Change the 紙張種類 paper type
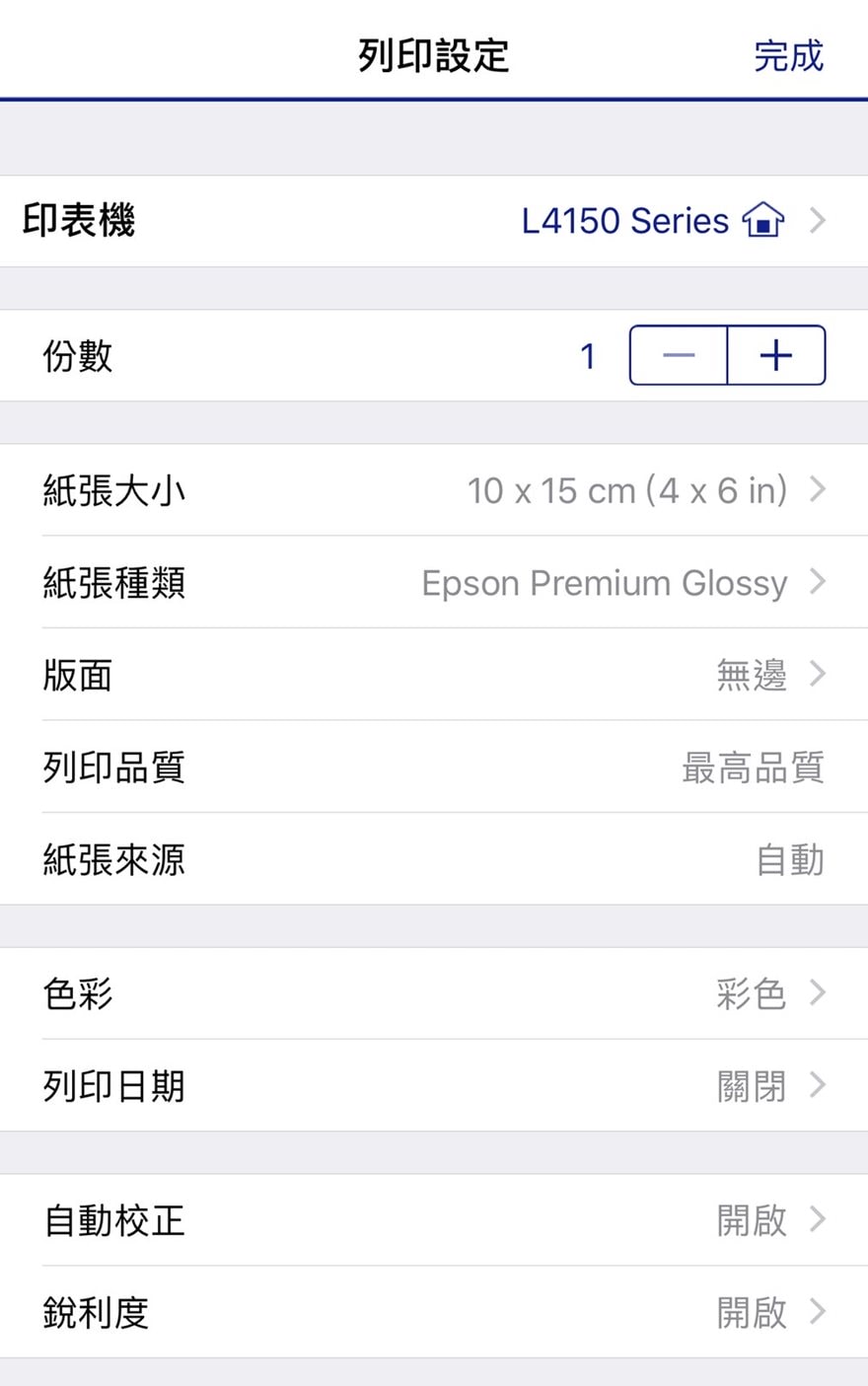The width and height of the screenshot is (868, 1386). click(434, 583)
